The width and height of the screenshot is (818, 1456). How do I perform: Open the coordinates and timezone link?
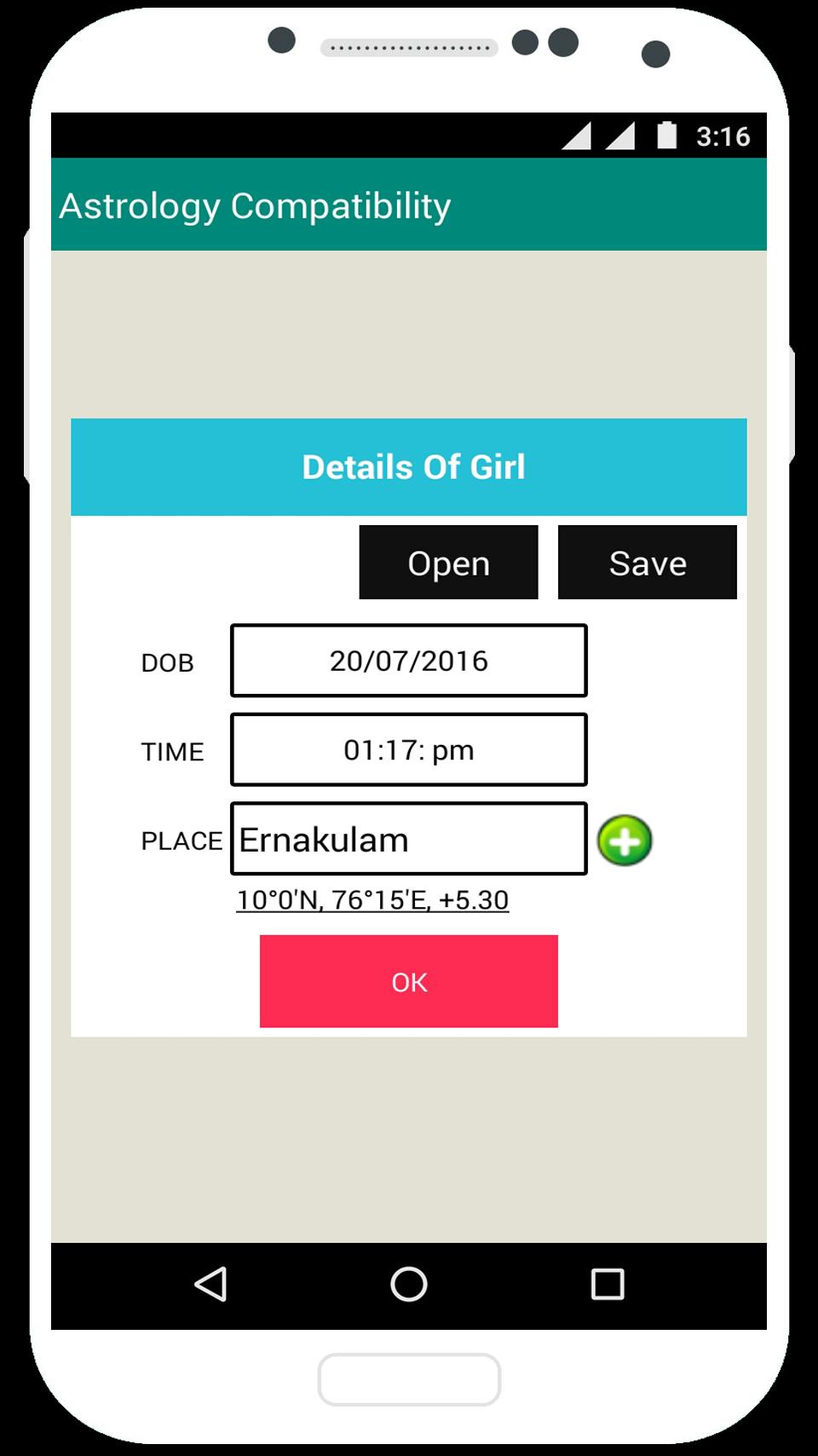pos(372,900)
